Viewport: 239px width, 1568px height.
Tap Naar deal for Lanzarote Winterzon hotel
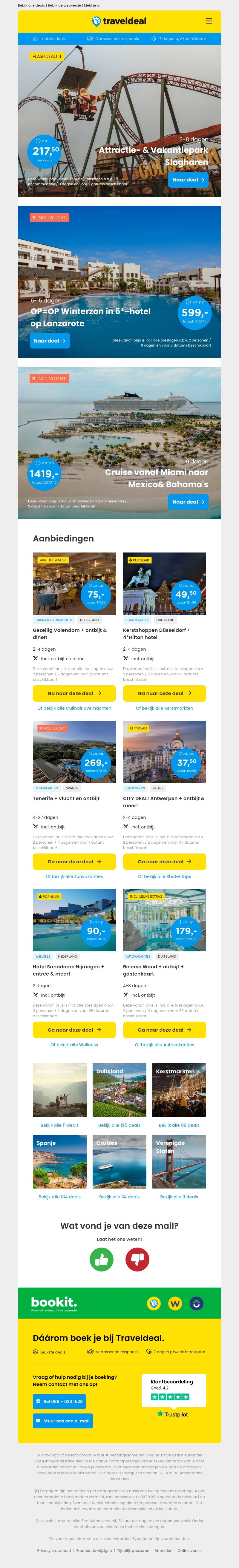50,341
